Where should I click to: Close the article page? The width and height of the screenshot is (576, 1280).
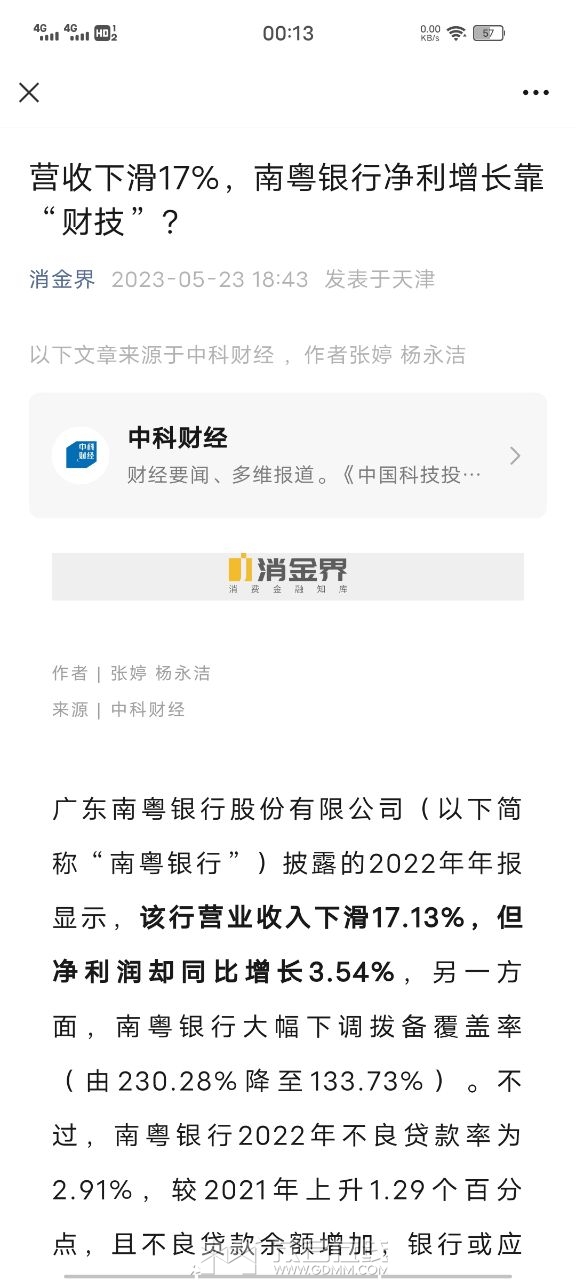click(29, 93)
